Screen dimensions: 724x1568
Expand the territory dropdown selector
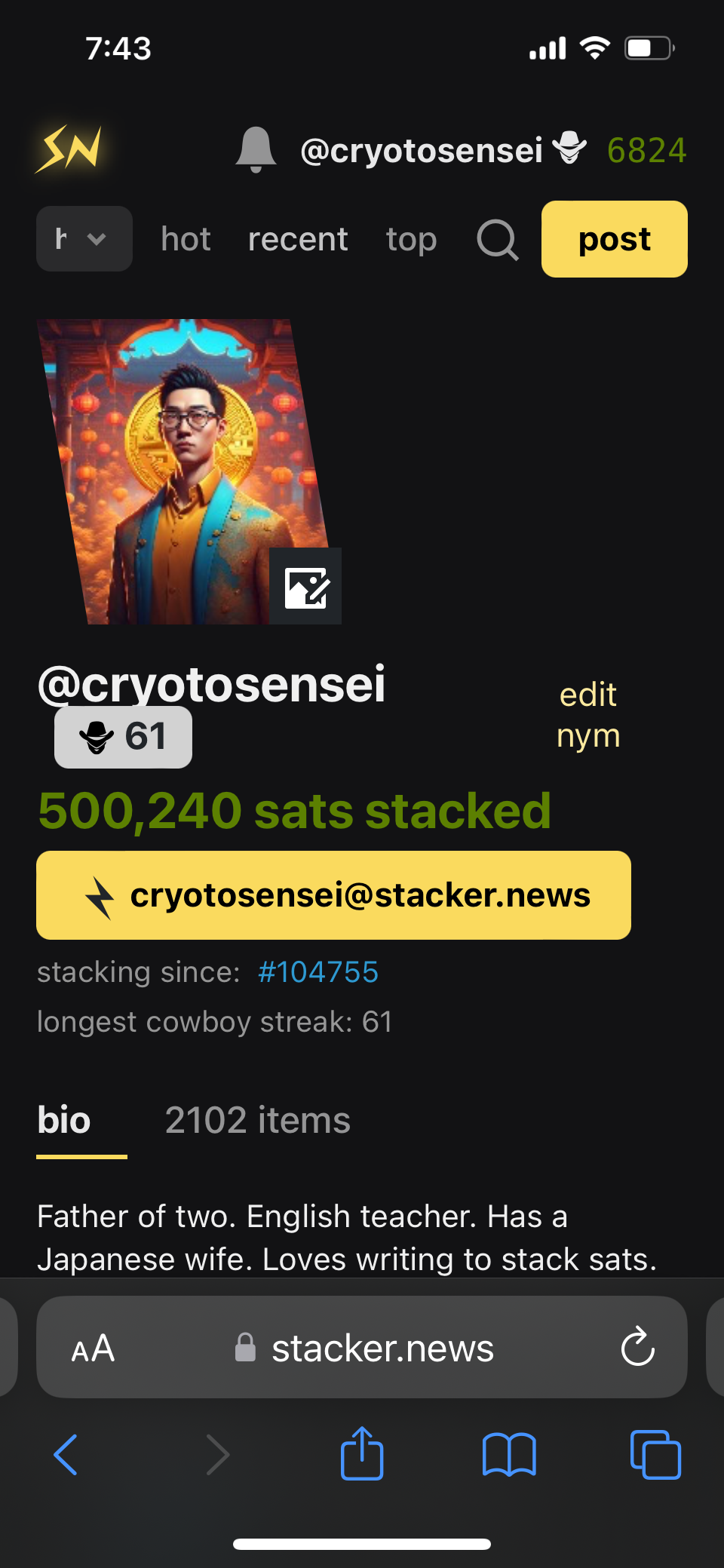click(x=84, y=239)
